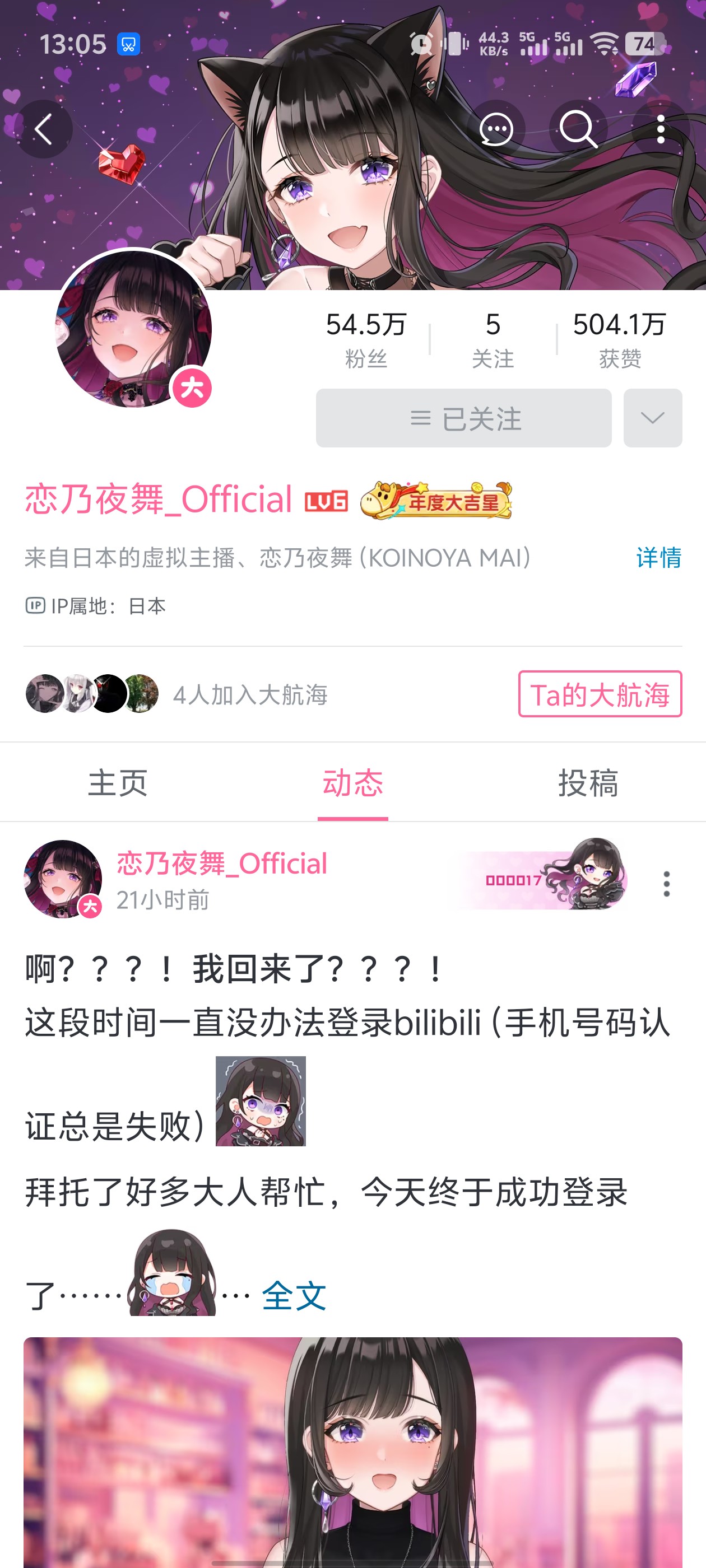
Task: Tap the 年度大吉星 badge
Action: click(436, 500)
